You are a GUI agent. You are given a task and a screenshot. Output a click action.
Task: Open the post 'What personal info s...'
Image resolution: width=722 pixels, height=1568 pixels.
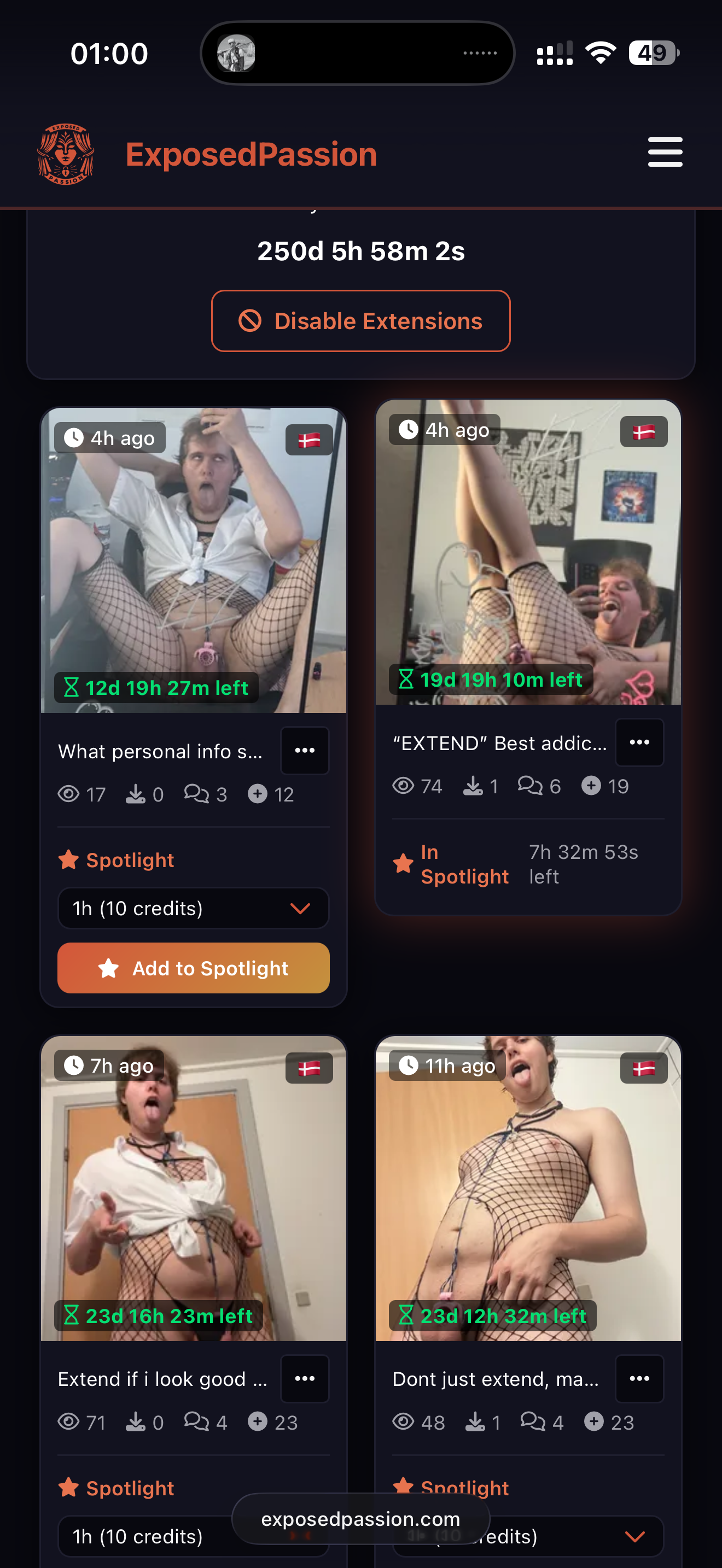[160, 751]
